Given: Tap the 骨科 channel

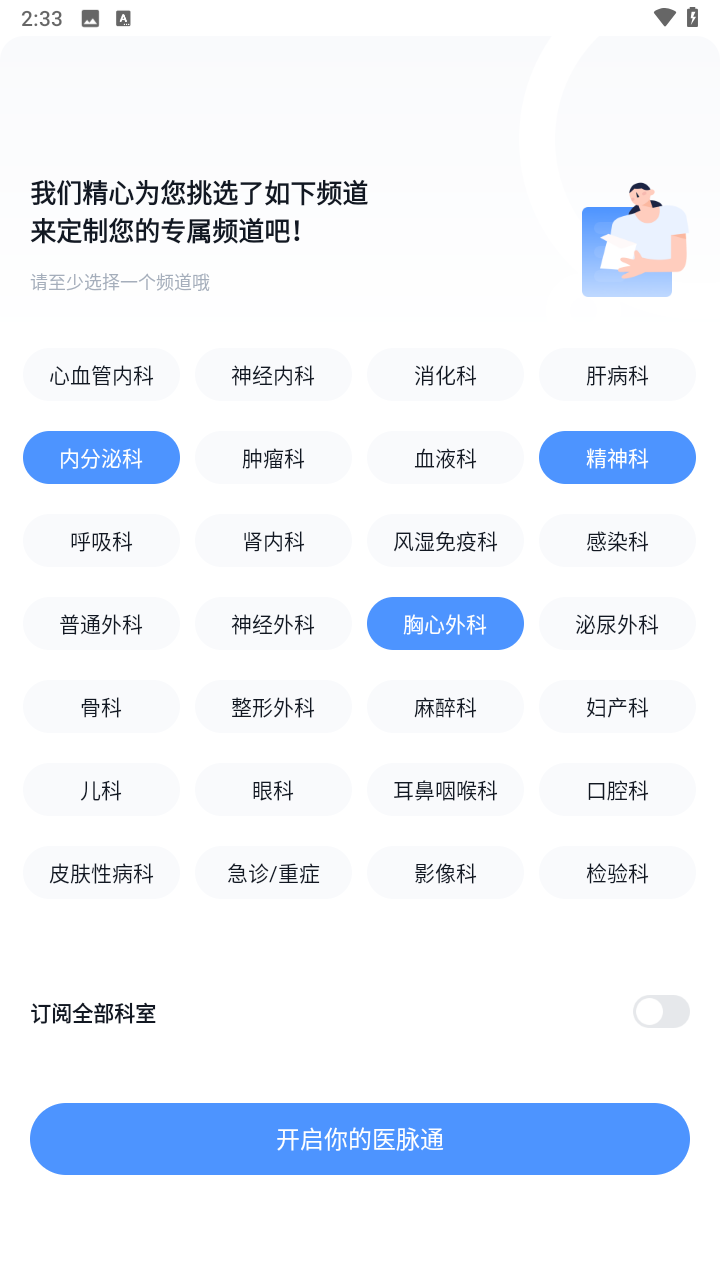Looking at the screenshot, I should pyautogui.click(x=101, y=707).
